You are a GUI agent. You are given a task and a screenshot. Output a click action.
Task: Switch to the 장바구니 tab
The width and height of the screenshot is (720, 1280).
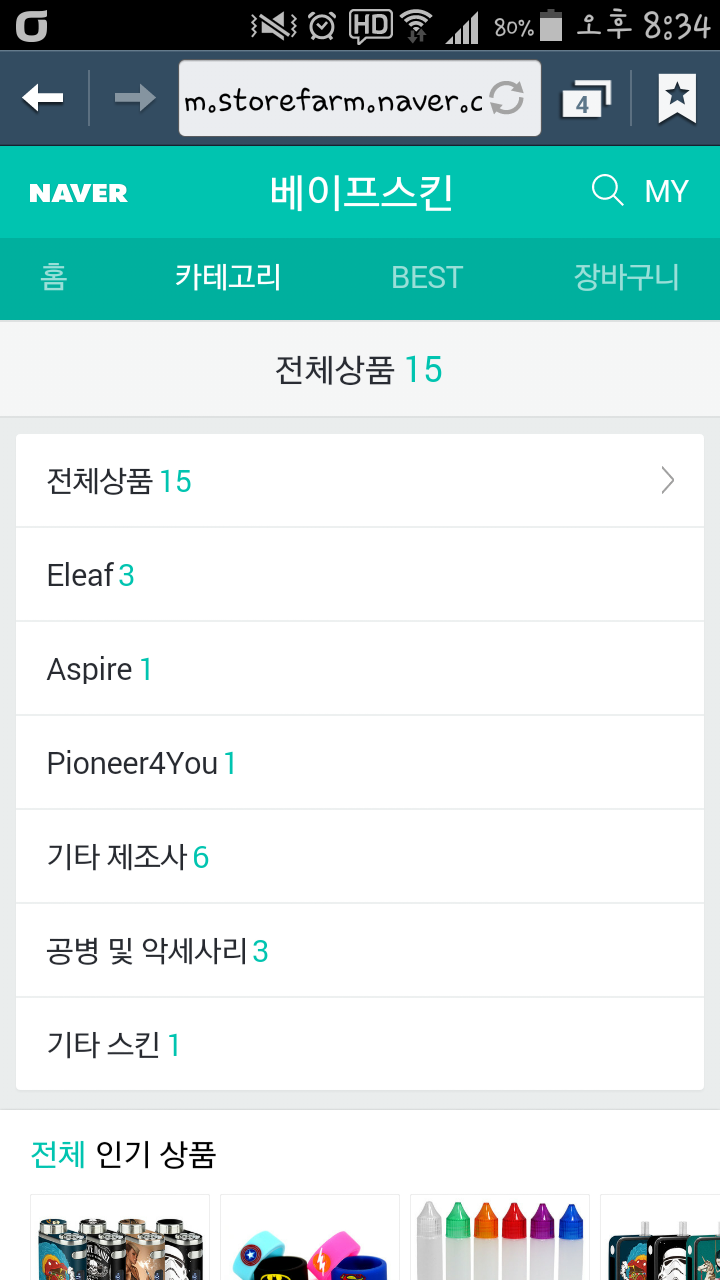click(626, 277)
